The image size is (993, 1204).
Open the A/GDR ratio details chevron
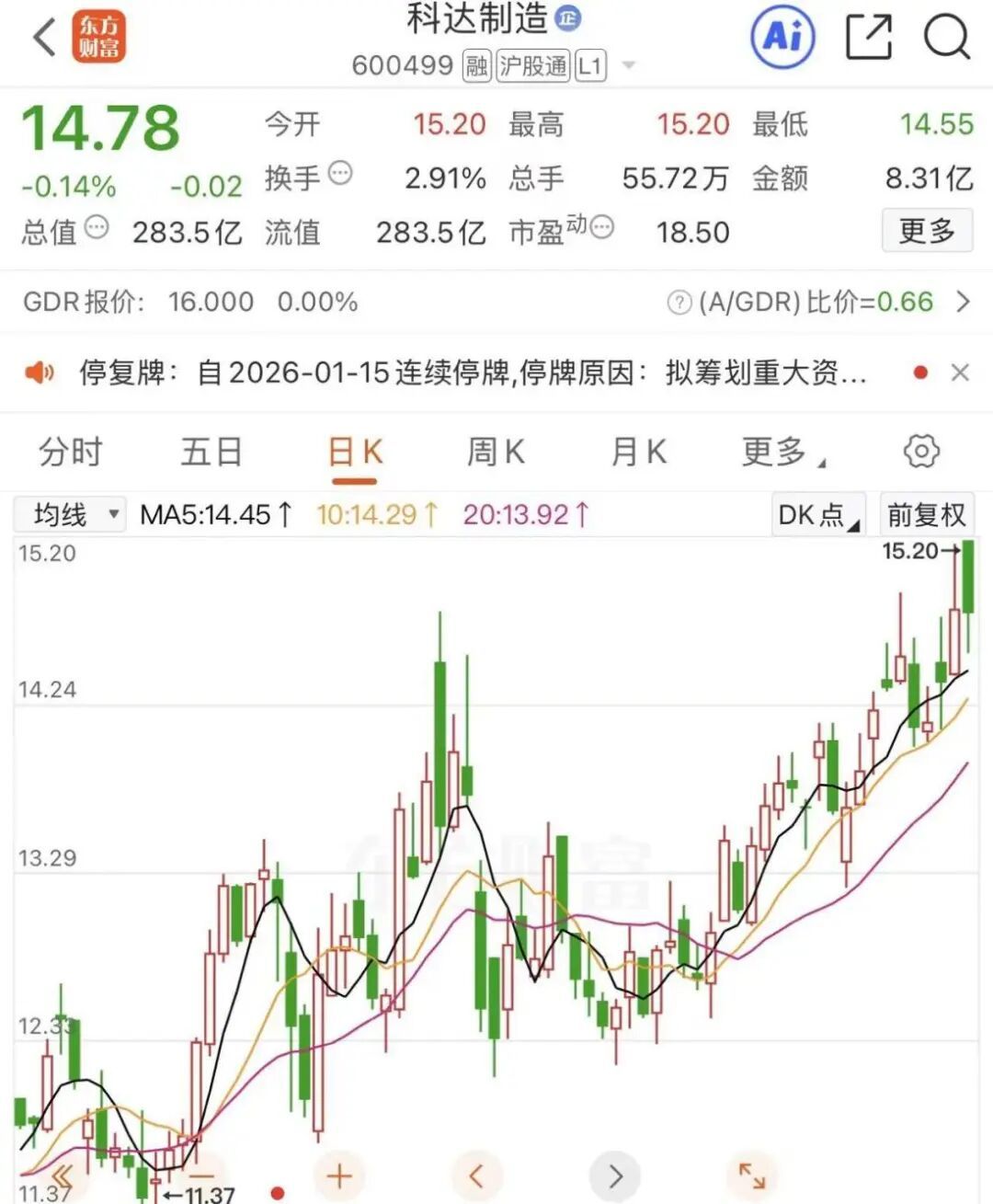pyautogui.click(x=963, y=301)
